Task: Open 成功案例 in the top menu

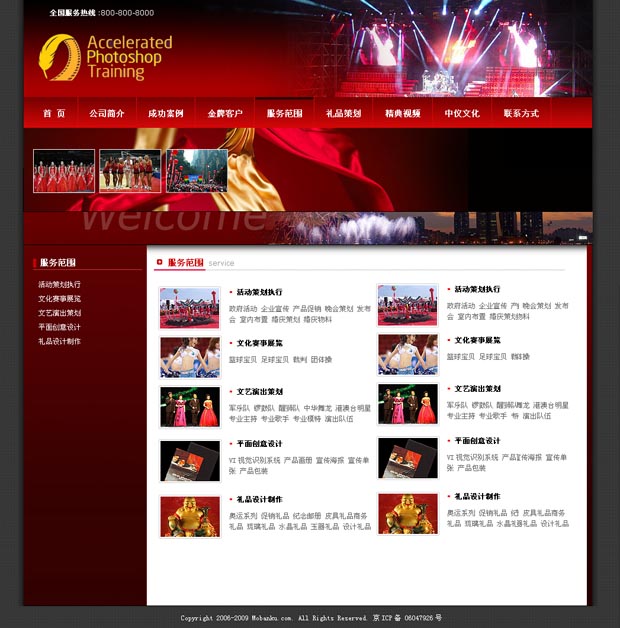Action: pyautogui.click(x=166, y=113)
